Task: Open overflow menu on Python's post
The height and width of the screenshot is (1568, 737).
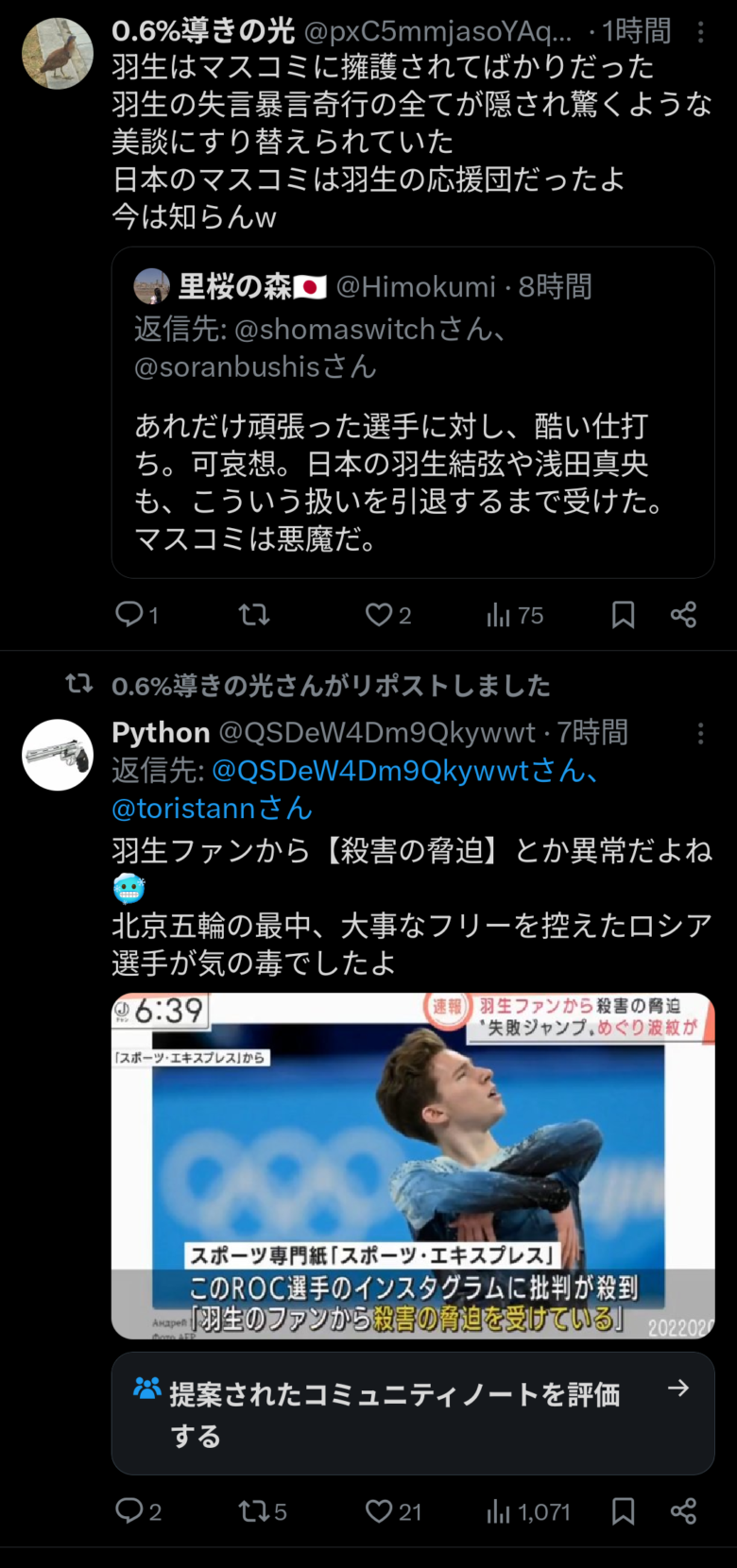Action: point(700,734)
